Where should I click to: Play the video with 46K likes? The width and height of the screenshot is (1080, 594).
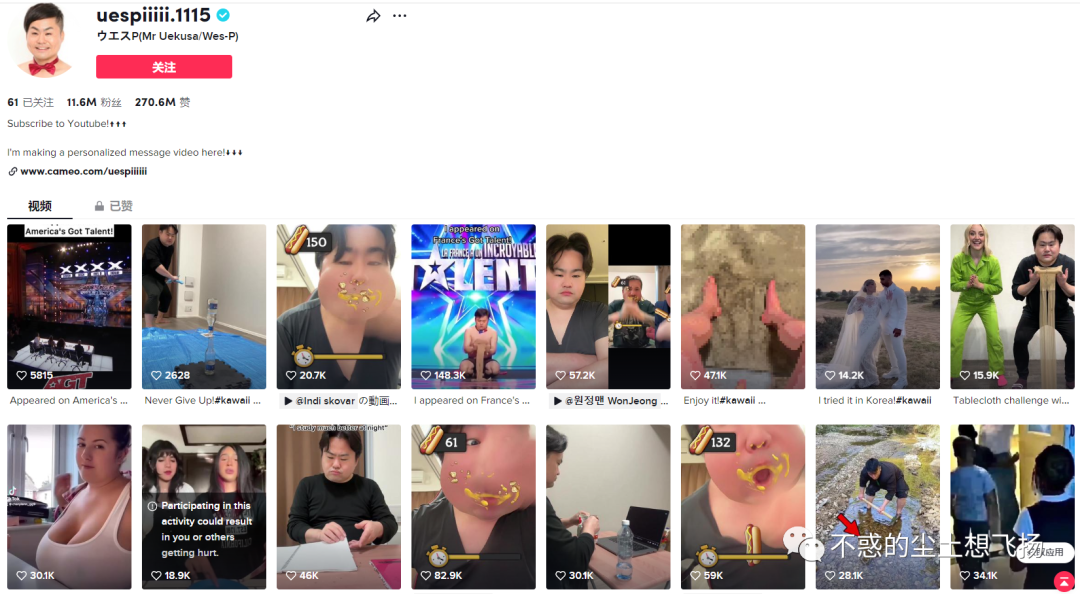click(338, 506)
